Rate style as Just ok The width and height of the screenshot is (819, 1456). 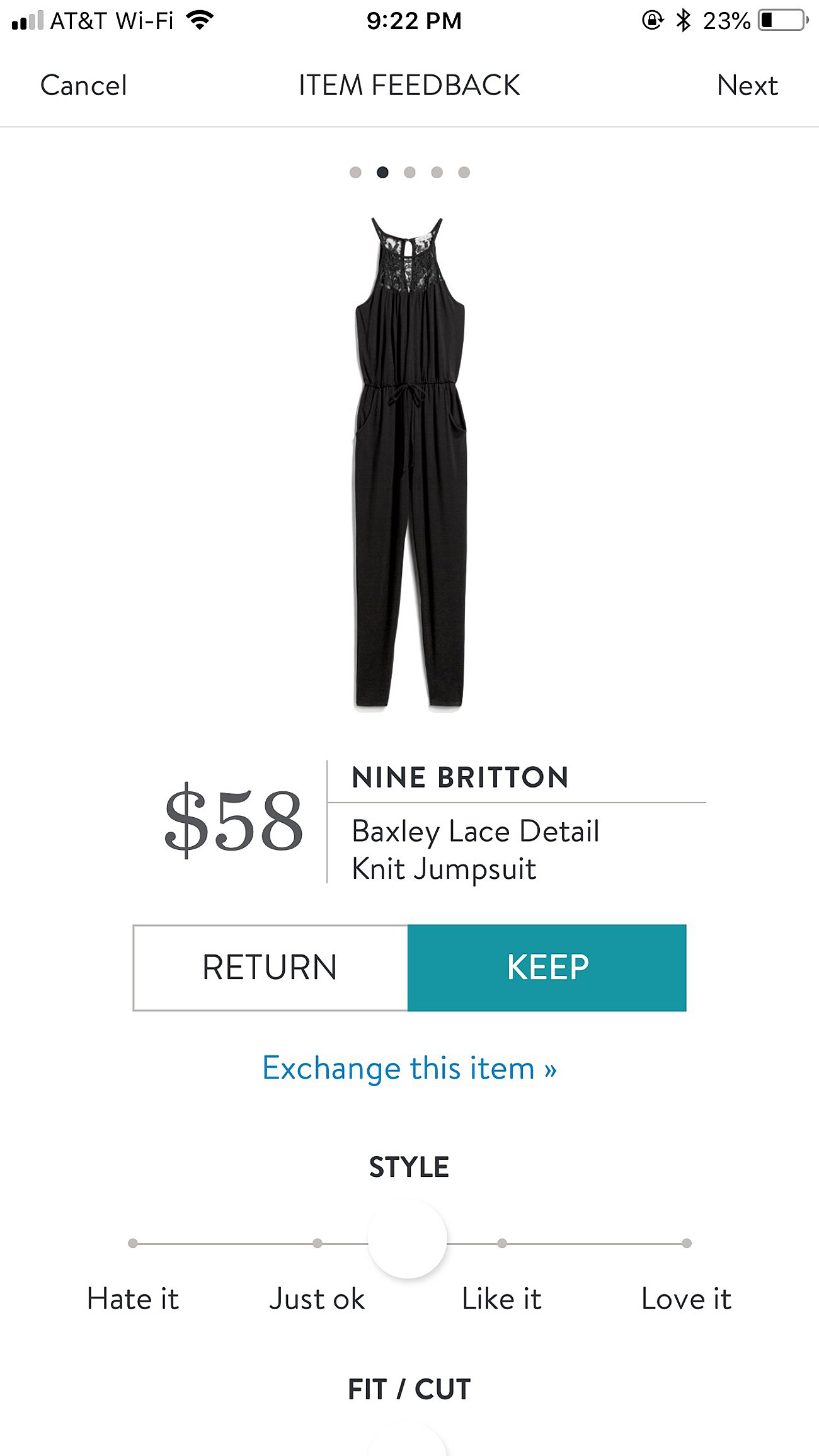pos(318,1244)
